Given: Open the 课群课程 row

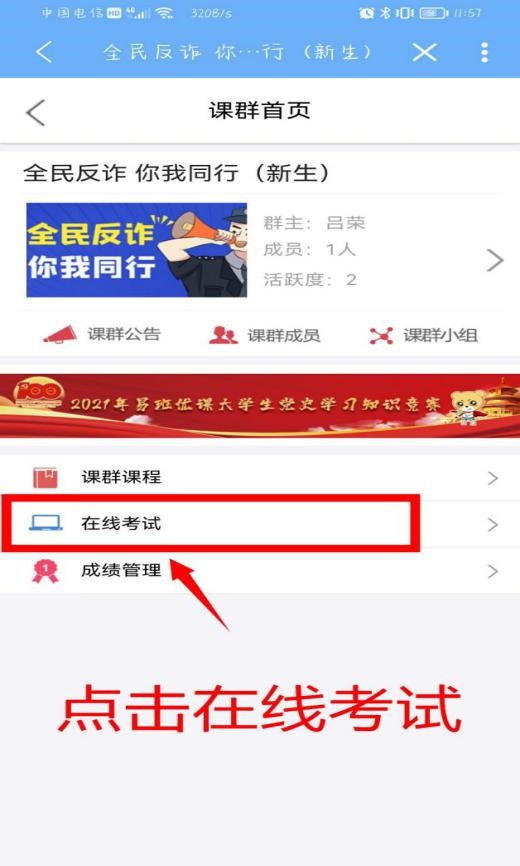Looking at the screenshot, I should 260,477.
